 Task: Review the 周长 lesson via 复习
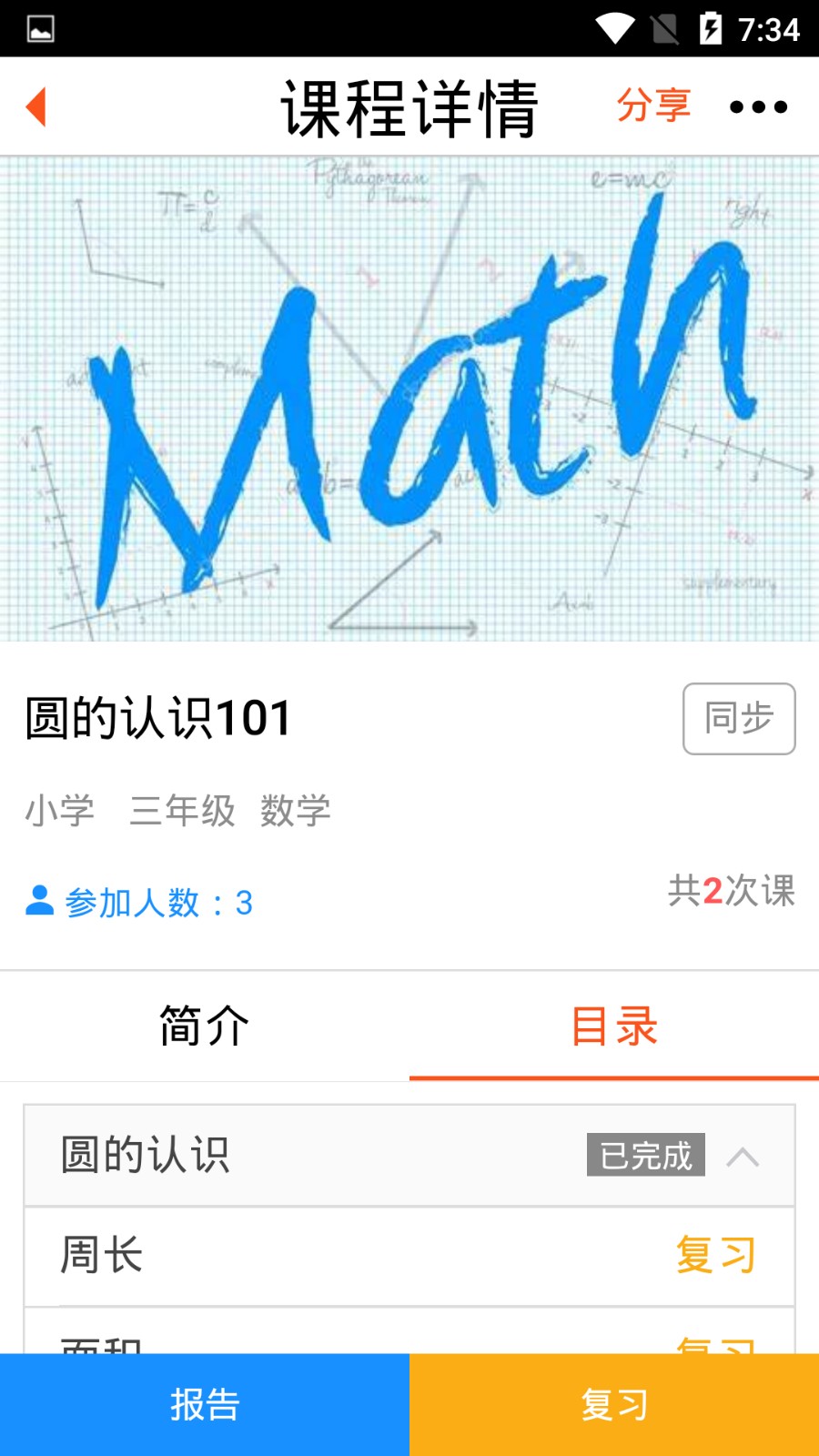click(x=715, y=1256)
